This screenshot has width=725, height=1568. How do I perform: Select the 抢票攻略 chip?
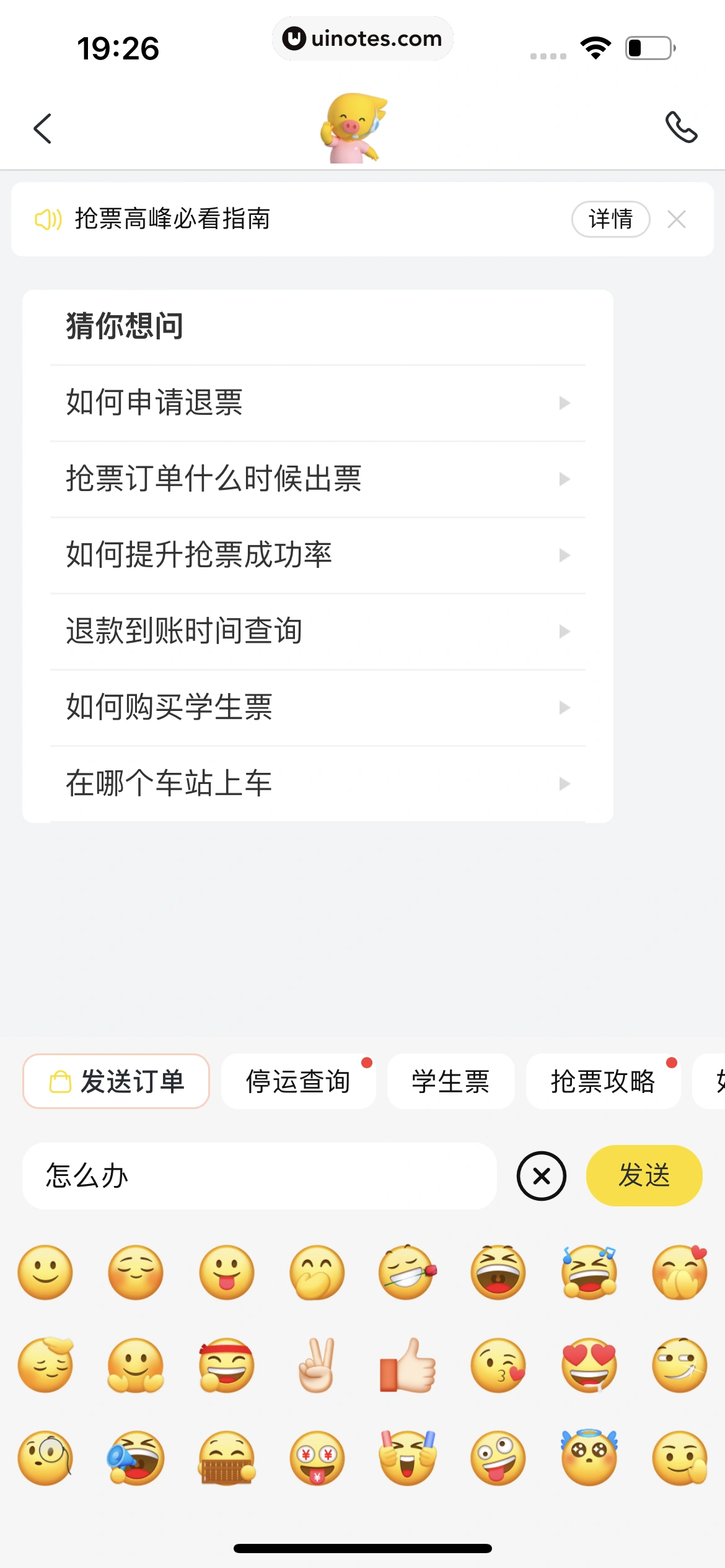[x=603, y=1081]
